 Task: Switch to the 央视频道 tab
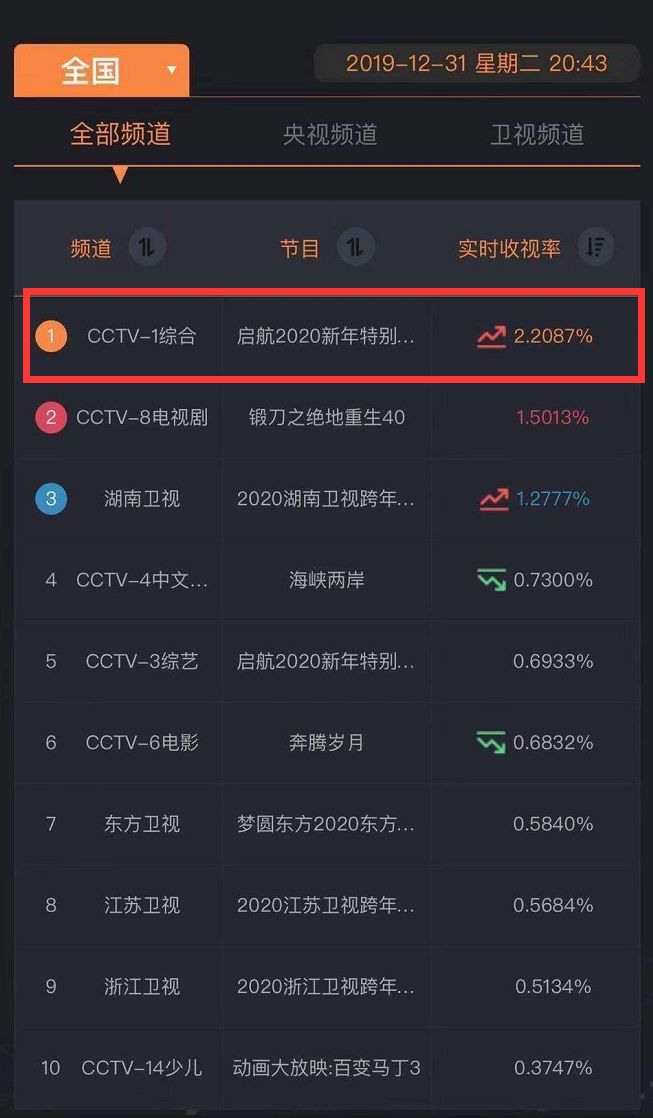coord(330,134)
